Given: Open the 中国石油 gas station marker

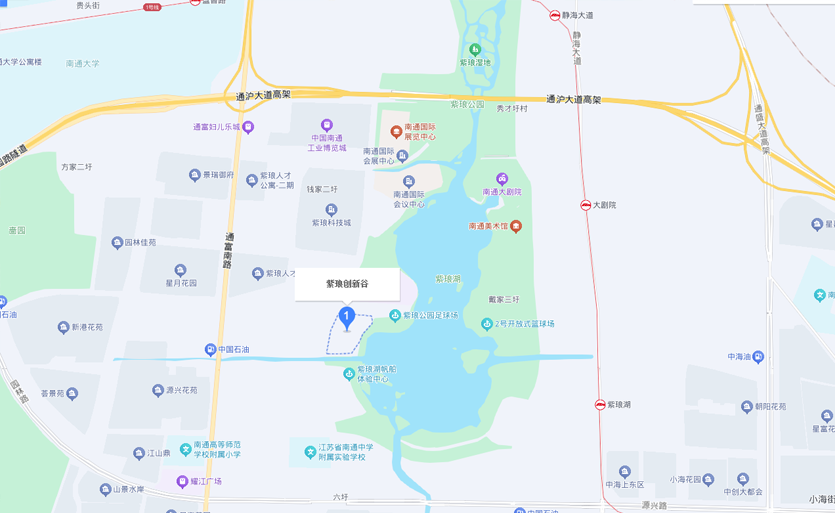Looking at the screenshot, I should [x=211, y=350].
